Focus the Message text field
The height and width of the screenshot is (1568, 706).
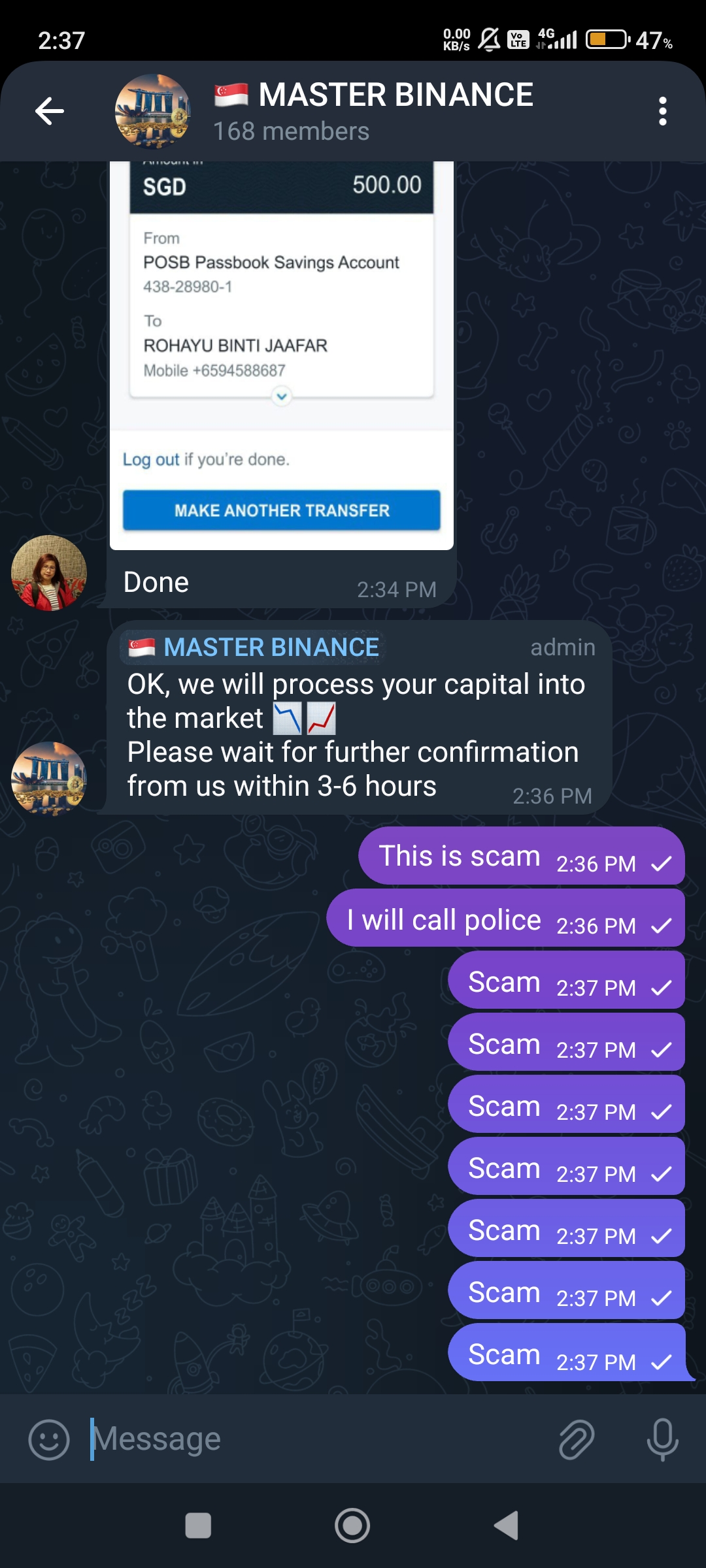pyautogui.click(x=314, y=1439)
